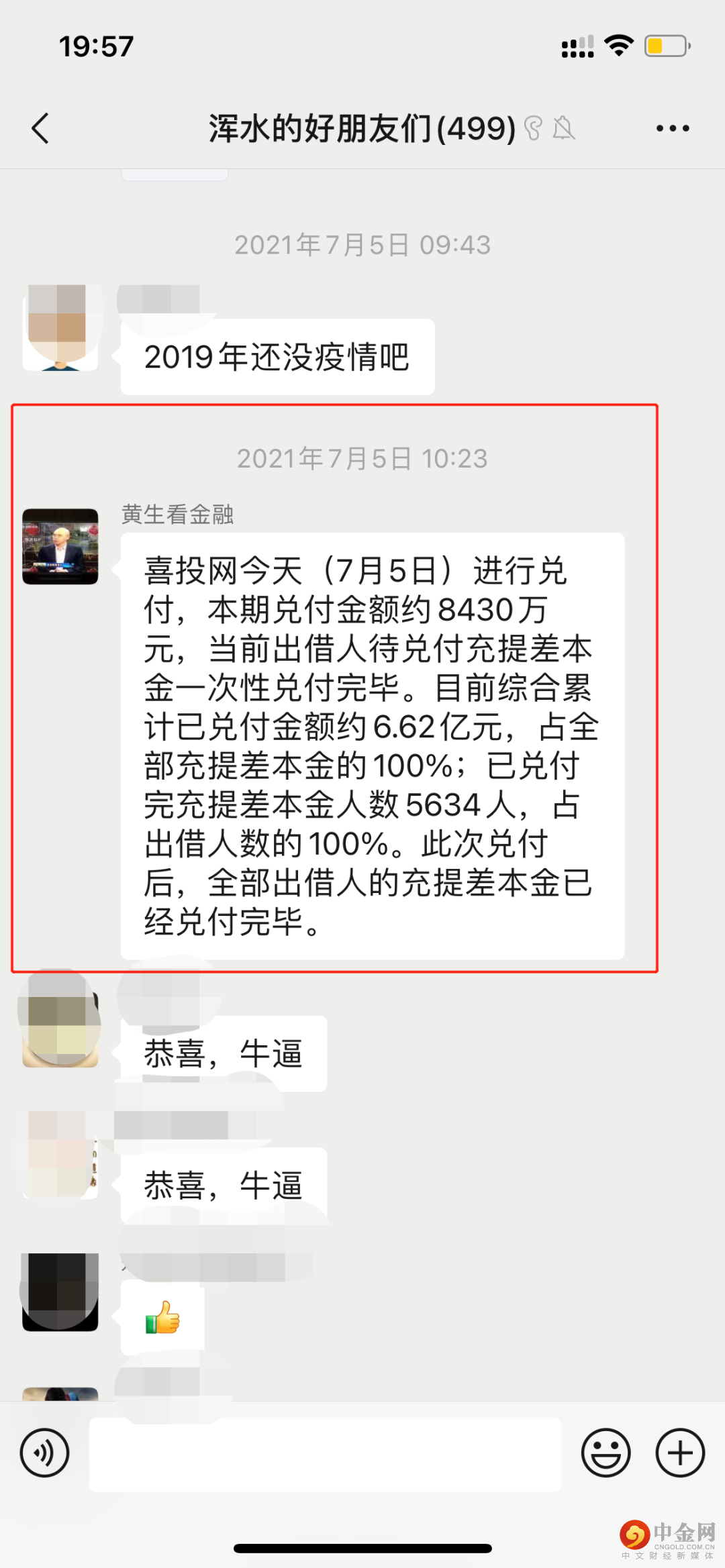
Task: Tap the message text field
Action: pyautogui.click(x=325, y=1454)
